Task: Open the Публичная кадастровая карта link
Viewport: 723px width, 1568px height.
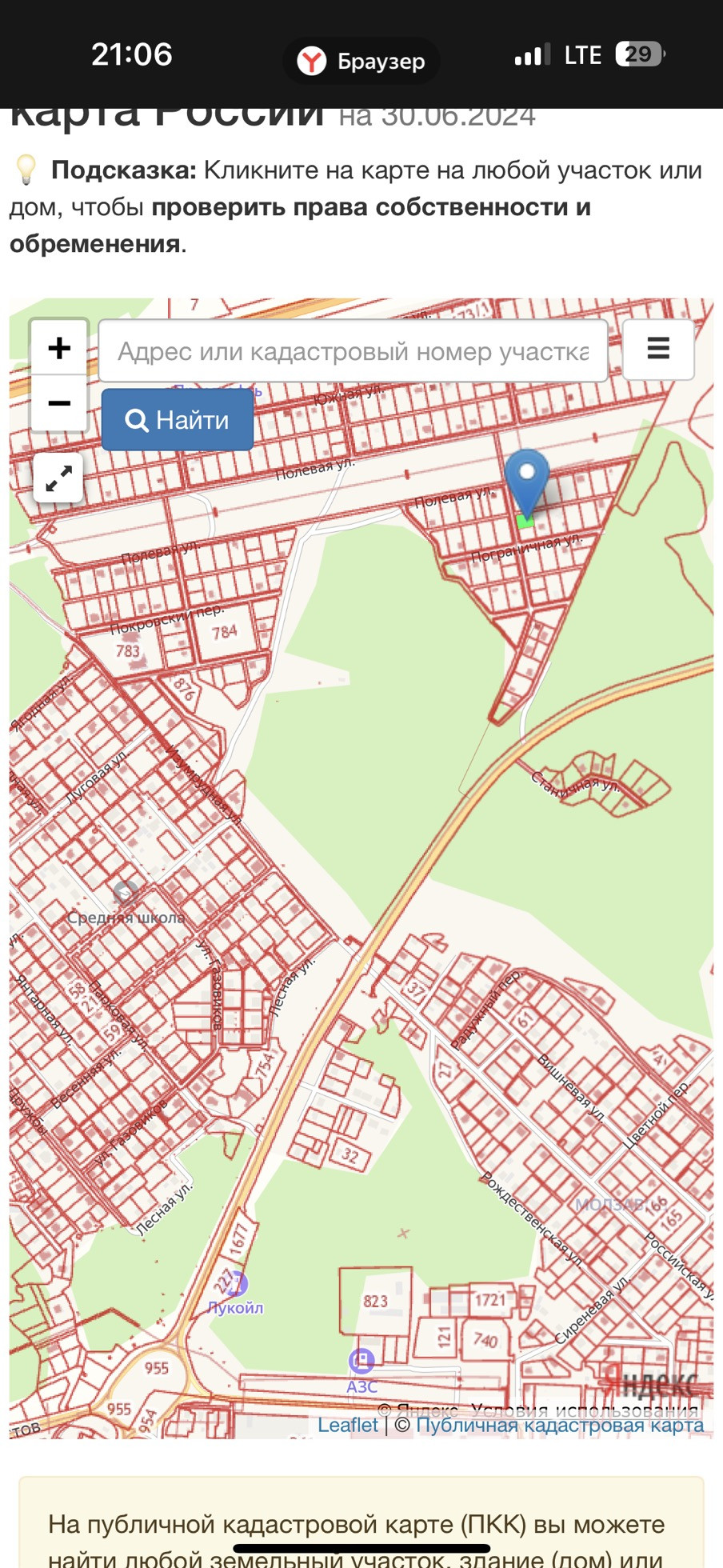Action: pos(560,1425)
